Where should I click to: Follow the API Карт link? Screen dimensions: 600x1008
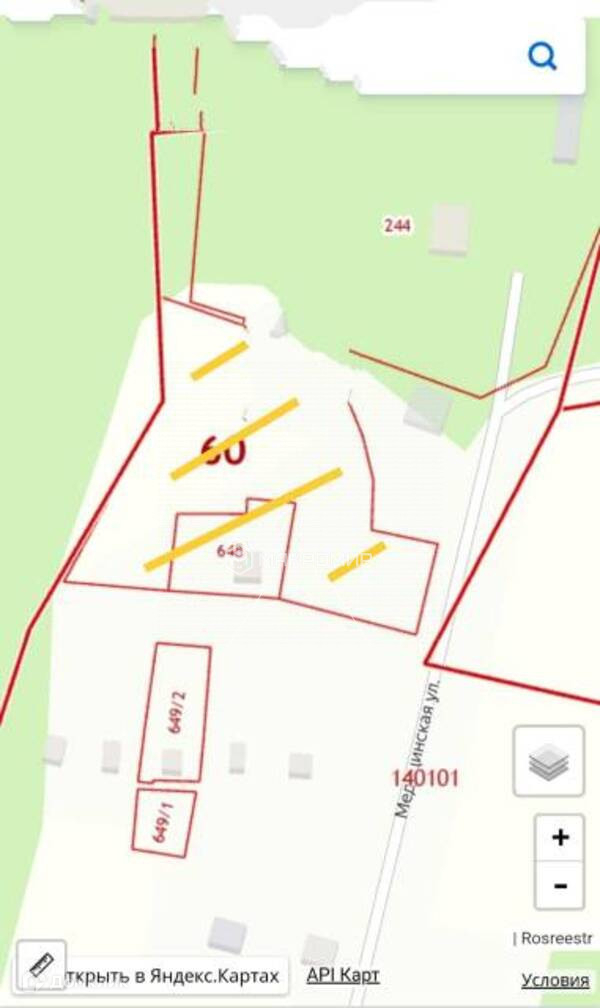[343, 975]
